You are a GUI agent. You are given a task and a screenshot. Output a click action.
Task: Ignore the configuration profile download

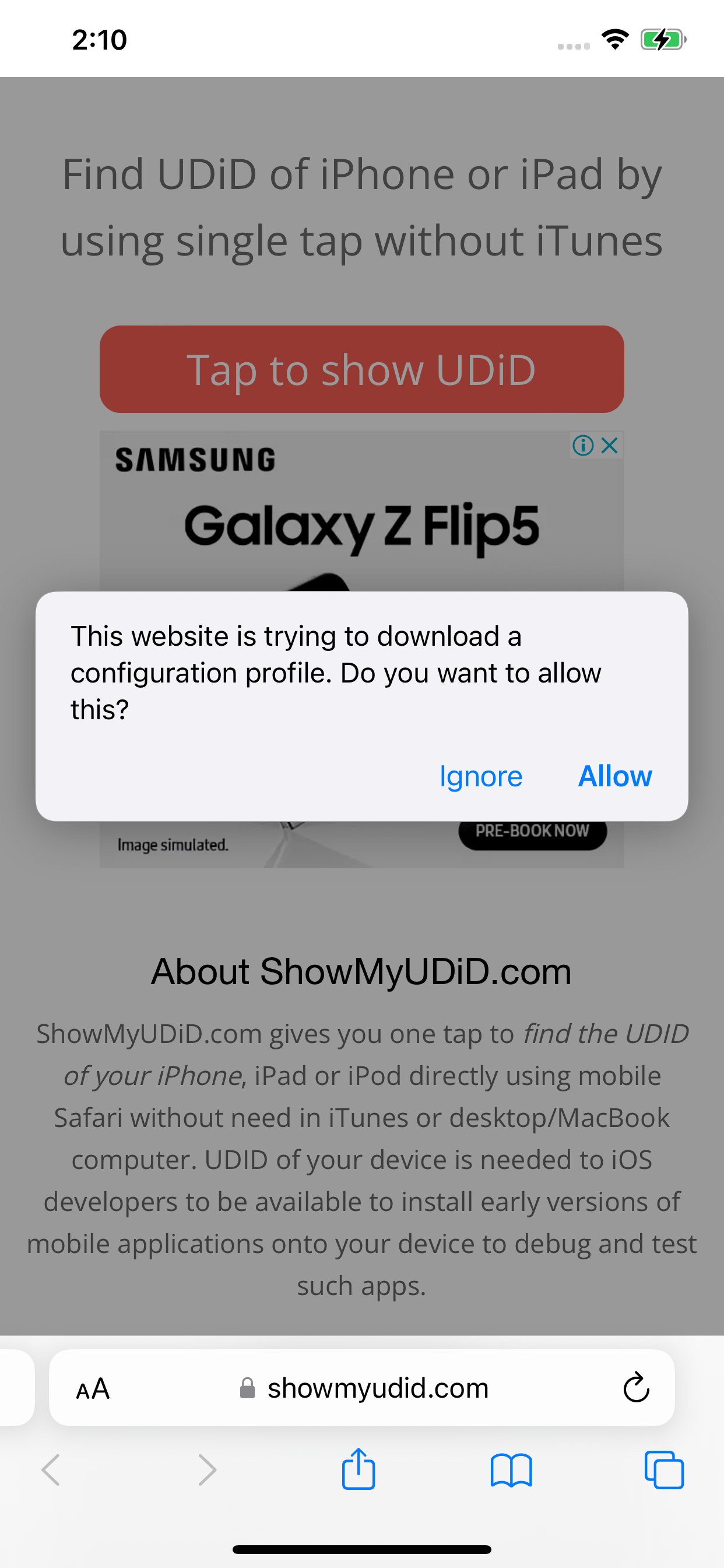[481, 776]
